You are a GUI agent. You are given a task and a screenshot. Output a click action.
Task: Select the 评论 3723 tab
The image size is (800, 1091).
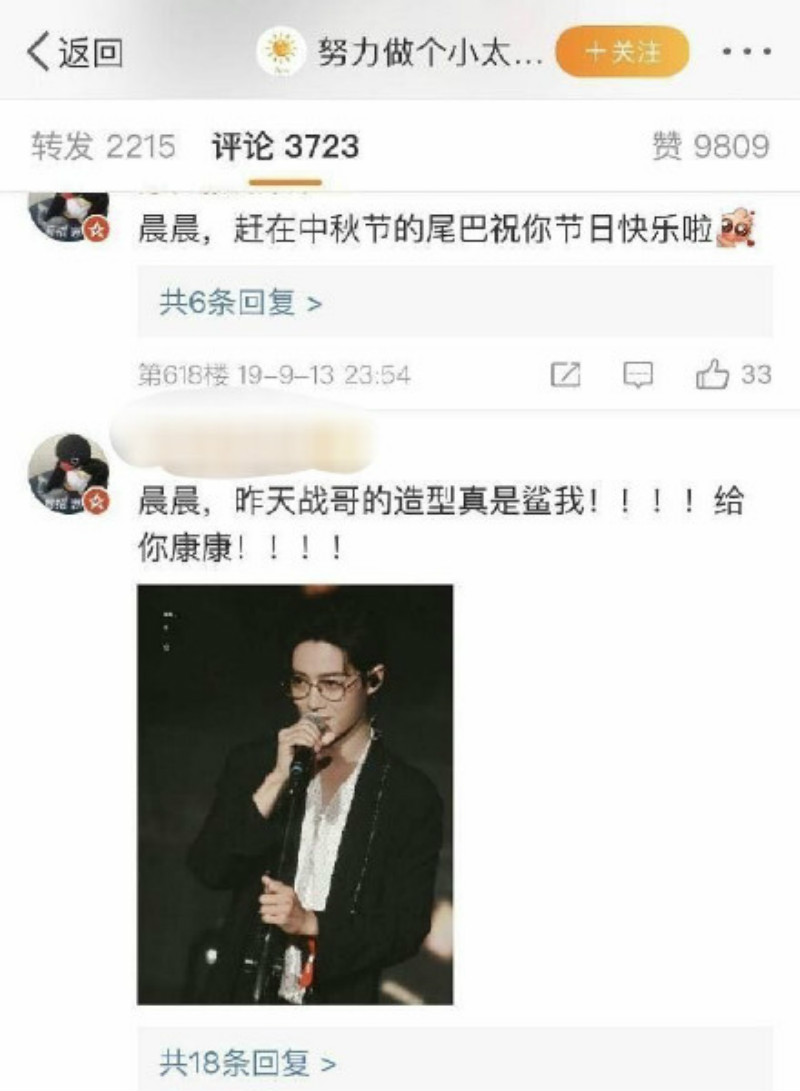(285, 147)
